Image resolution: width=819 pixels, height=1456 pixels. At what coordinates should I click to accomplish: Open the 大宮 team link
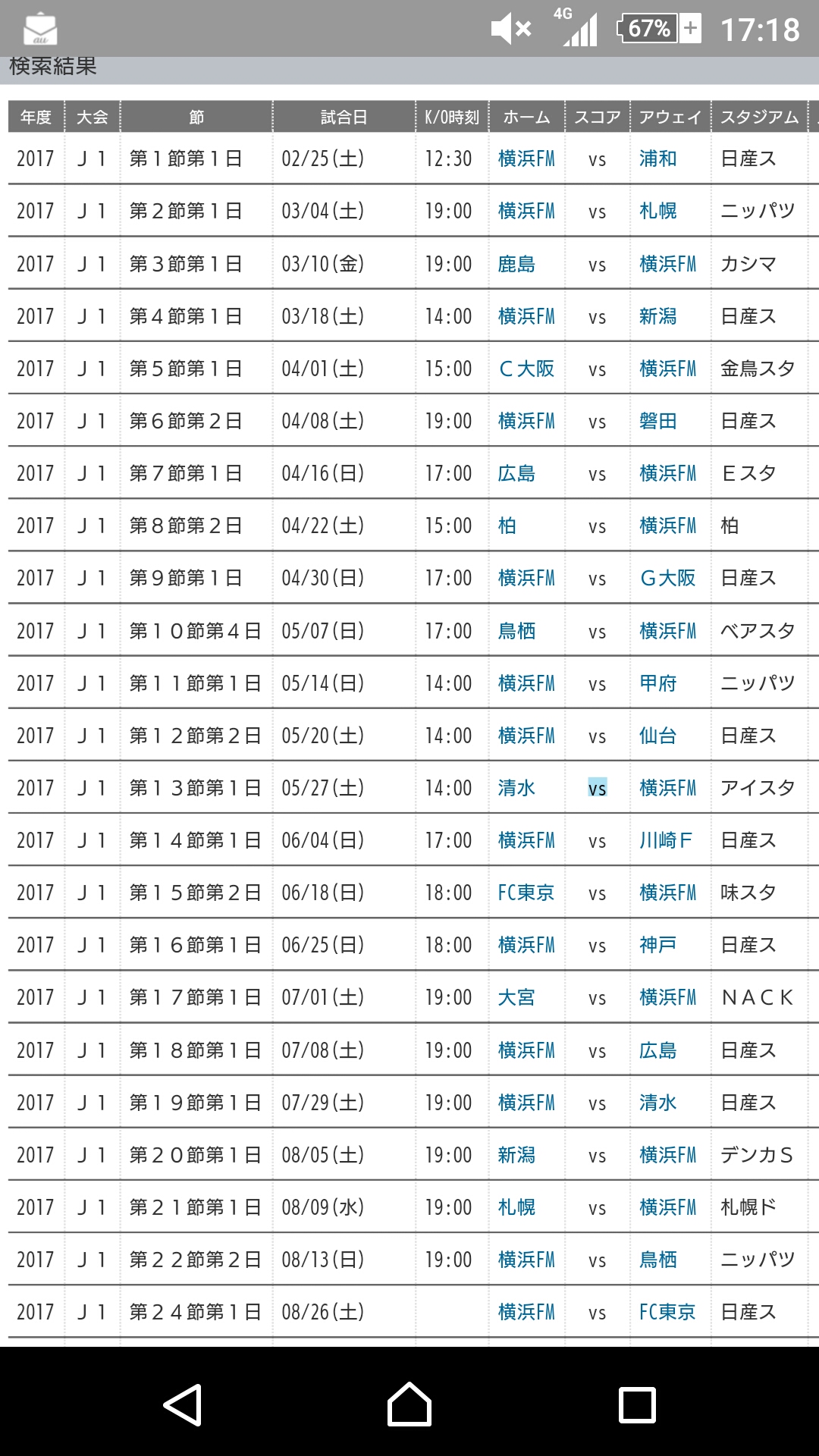[x=516, y=997]
